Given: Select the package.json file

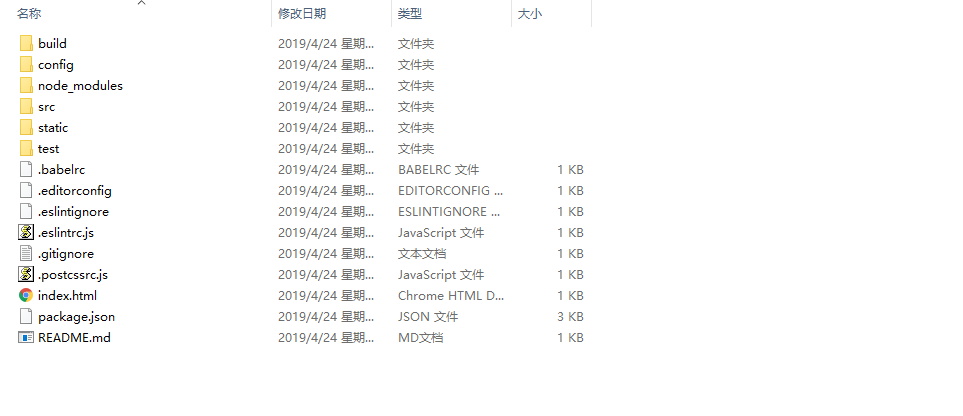Looking at the screenshot, I should 76,317.
